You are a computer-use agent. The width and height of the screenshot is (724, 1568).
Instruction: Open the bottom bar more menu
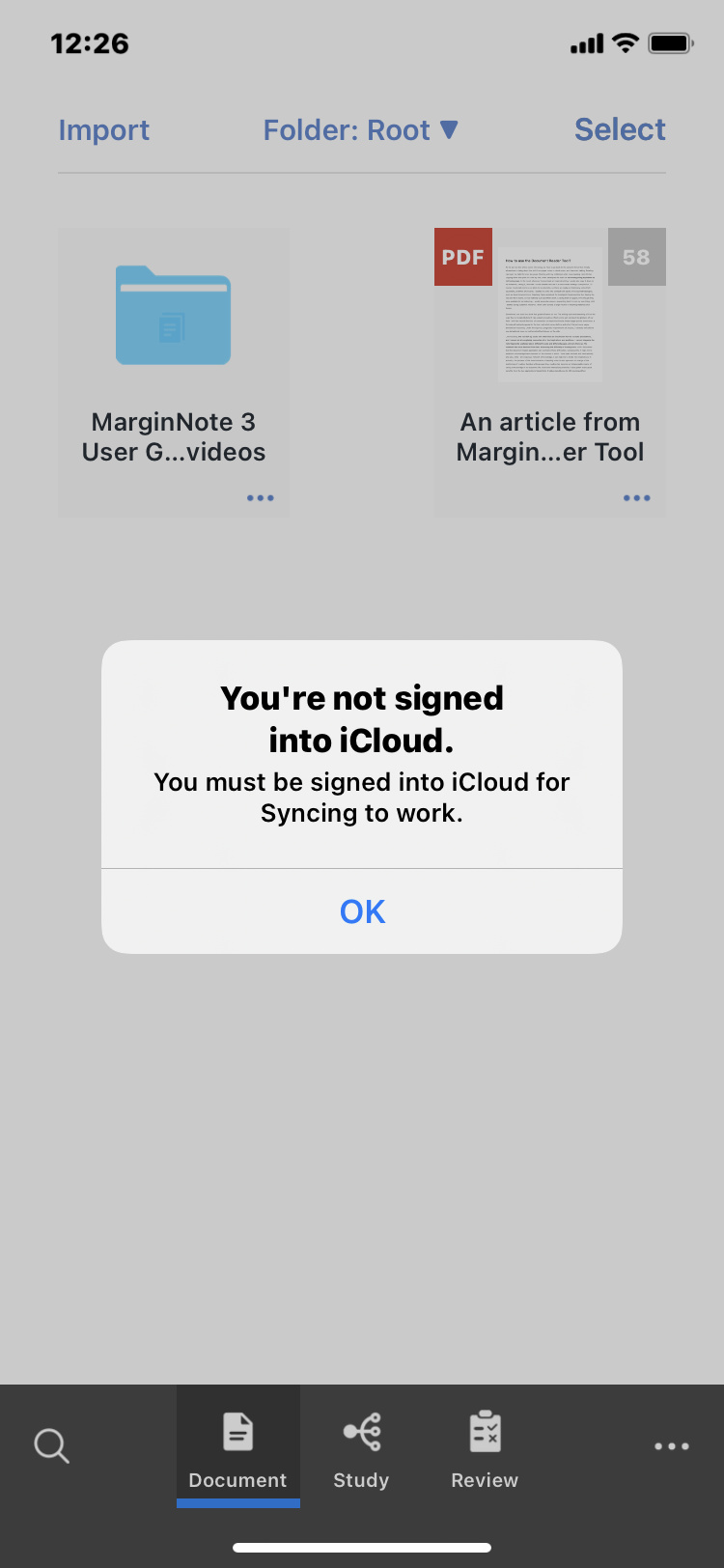tap(672, 1446)
